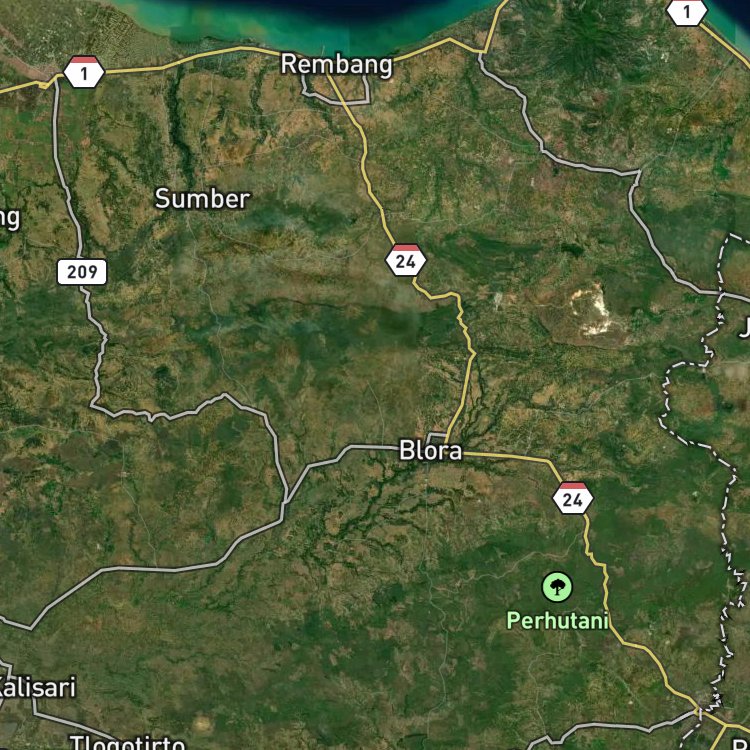Viewport: 750px width, 750px height.
Task: Select the Sumber place label
Action: tap(202, 199)
